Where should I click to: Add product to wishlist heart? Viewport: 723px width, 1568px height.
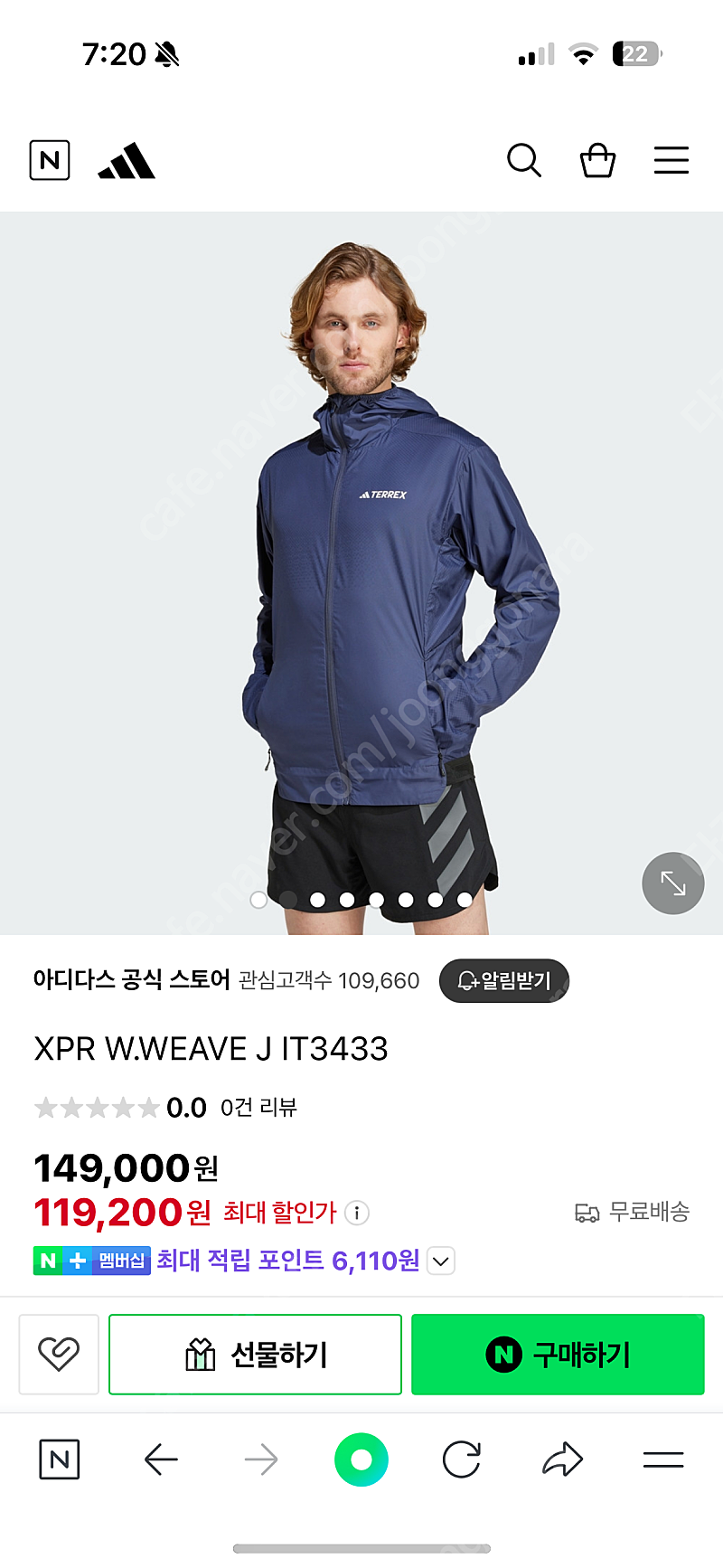pos(59,1355)
